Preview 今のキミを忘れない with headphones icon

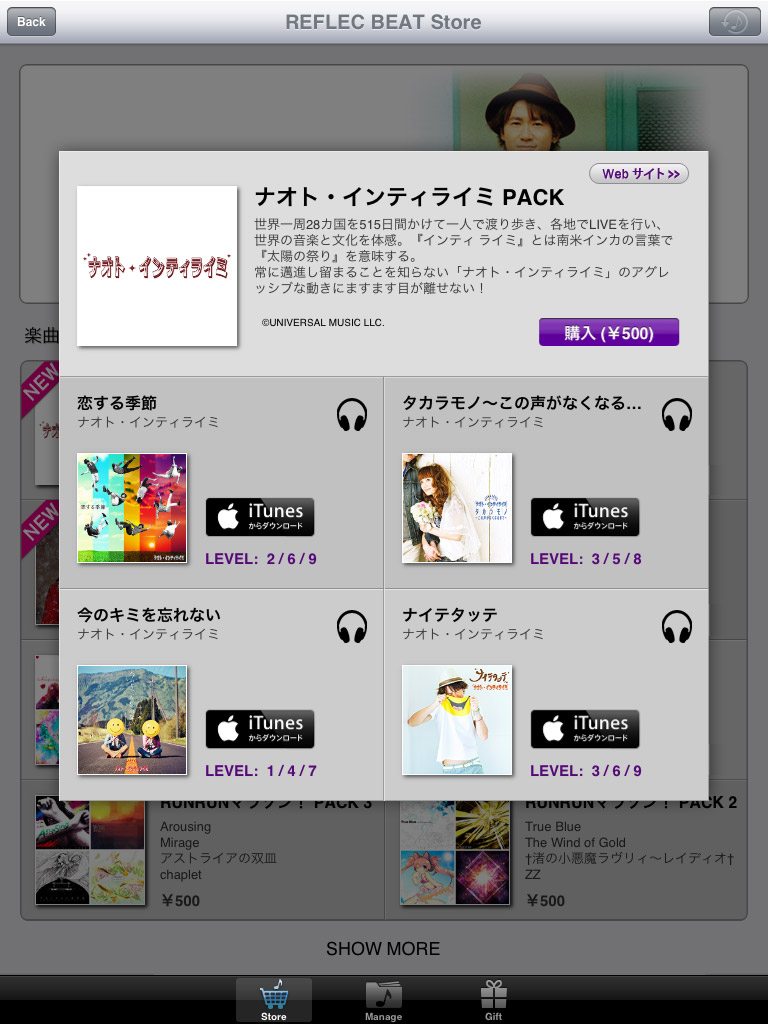coord(352,627)
